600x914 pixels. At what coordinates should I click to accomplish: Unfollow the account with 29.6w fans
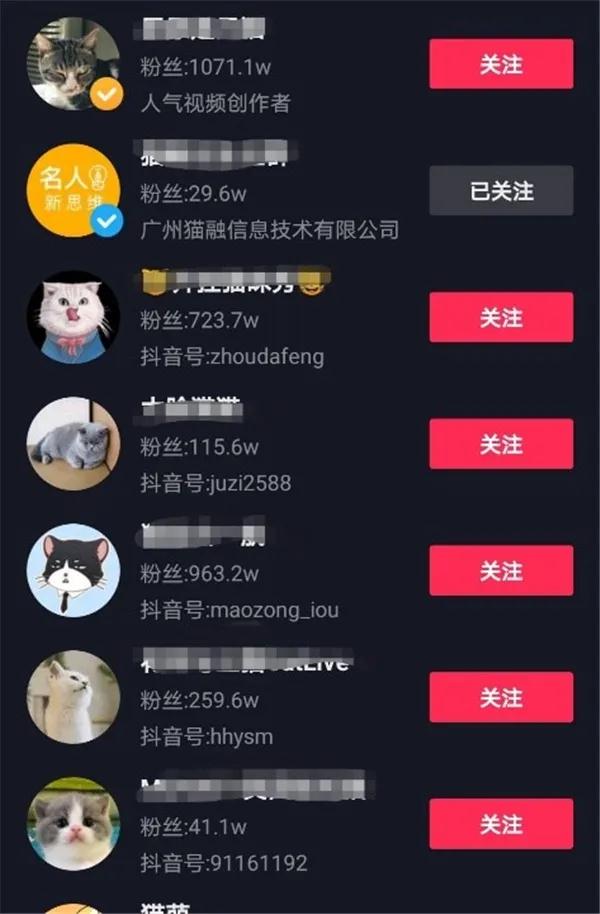(501, 191)
